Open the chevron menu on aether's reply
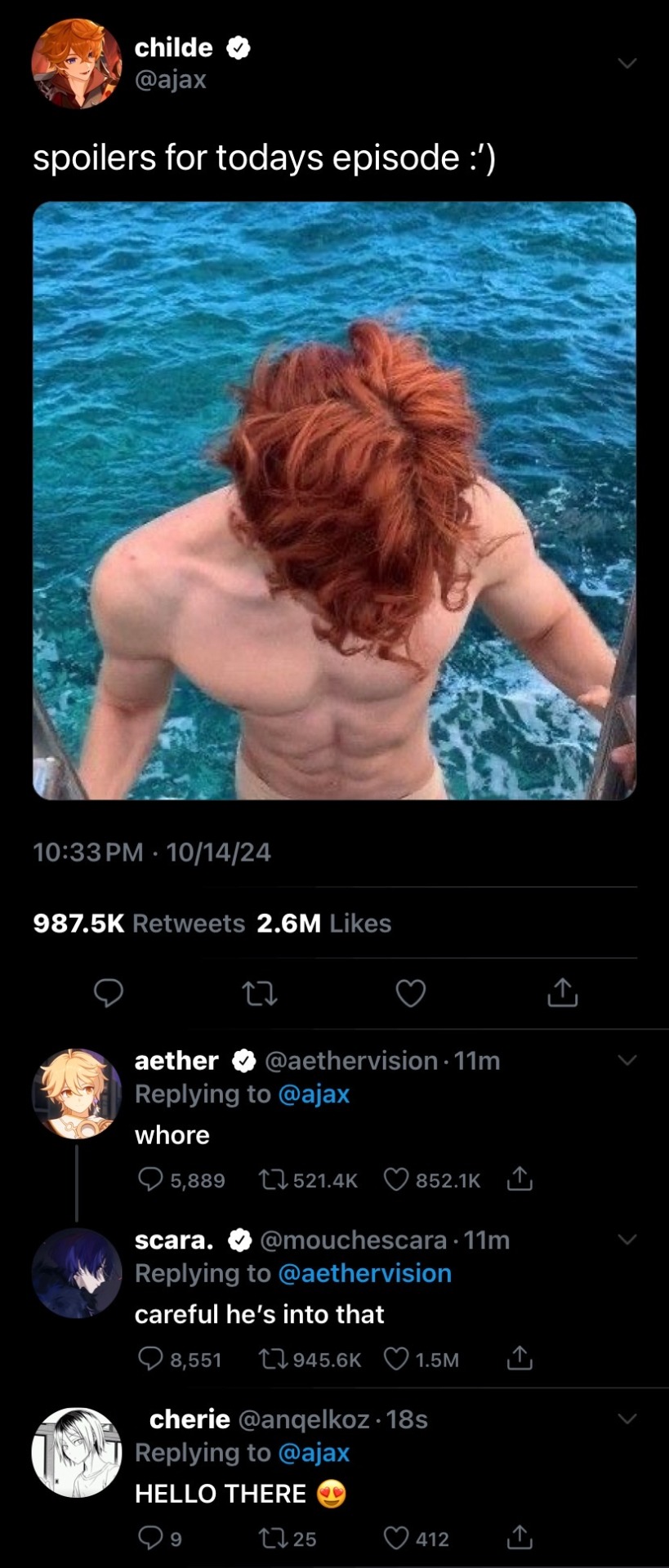This screenshot has height=1568, width=669. tap(627, 1060)
